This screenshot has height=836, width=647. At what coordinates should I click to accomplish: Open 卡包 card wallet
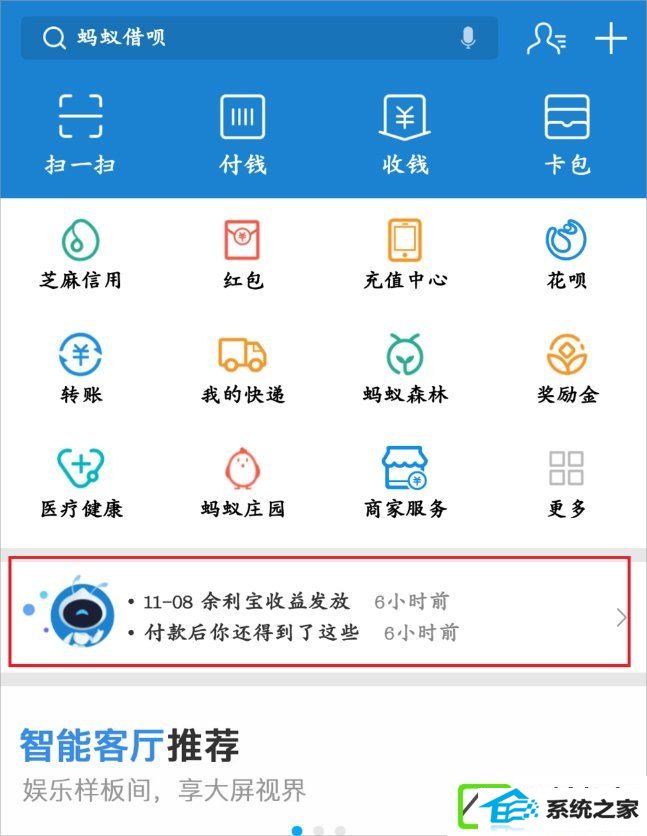(567, 133)
